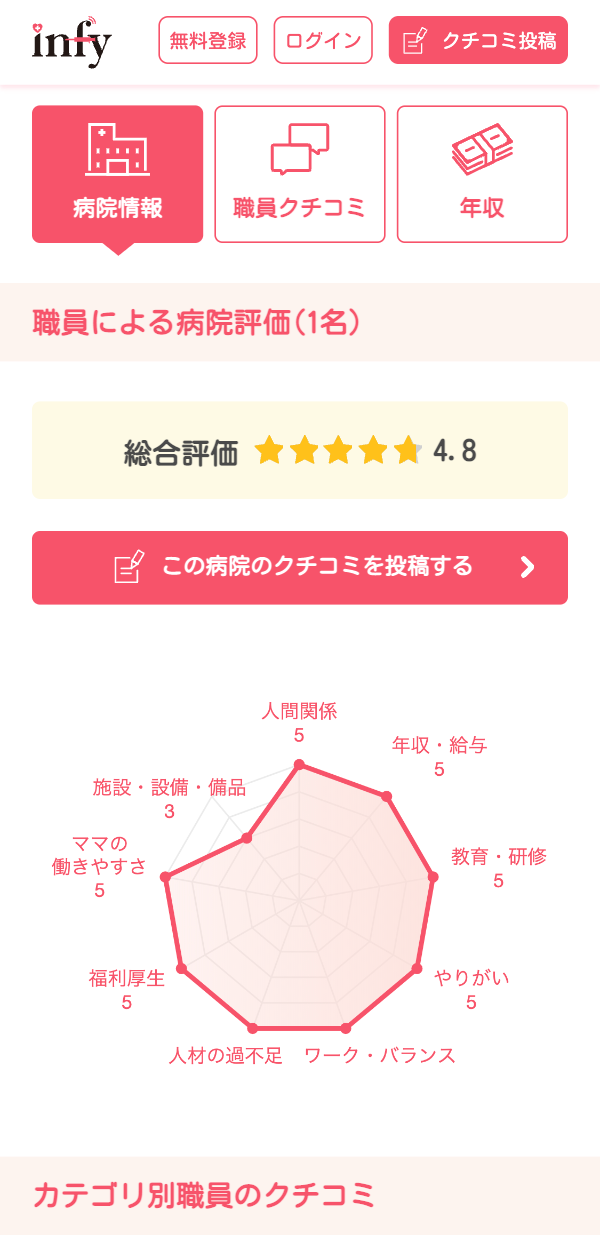Open the infy home logo

coord(72,41)
